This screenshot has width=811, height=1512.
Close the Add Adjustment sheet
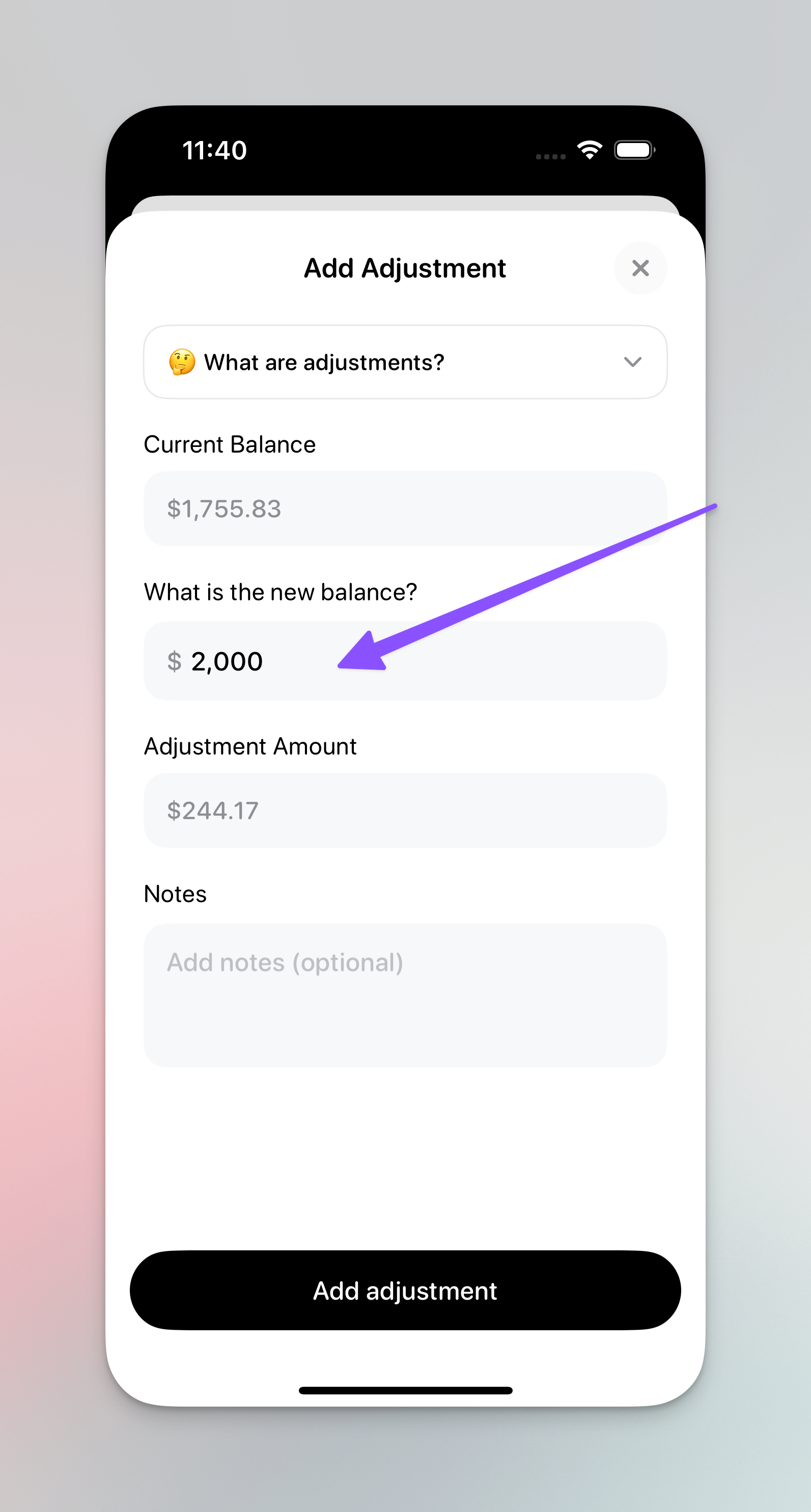click(x=640, y=268)
